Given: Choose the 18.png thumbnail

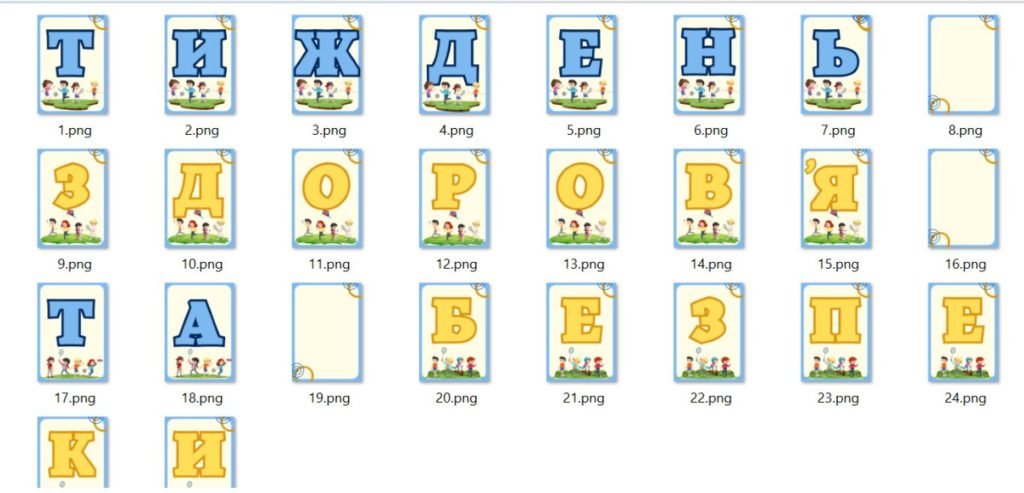Looking at the screenshot, I should 199,332.
